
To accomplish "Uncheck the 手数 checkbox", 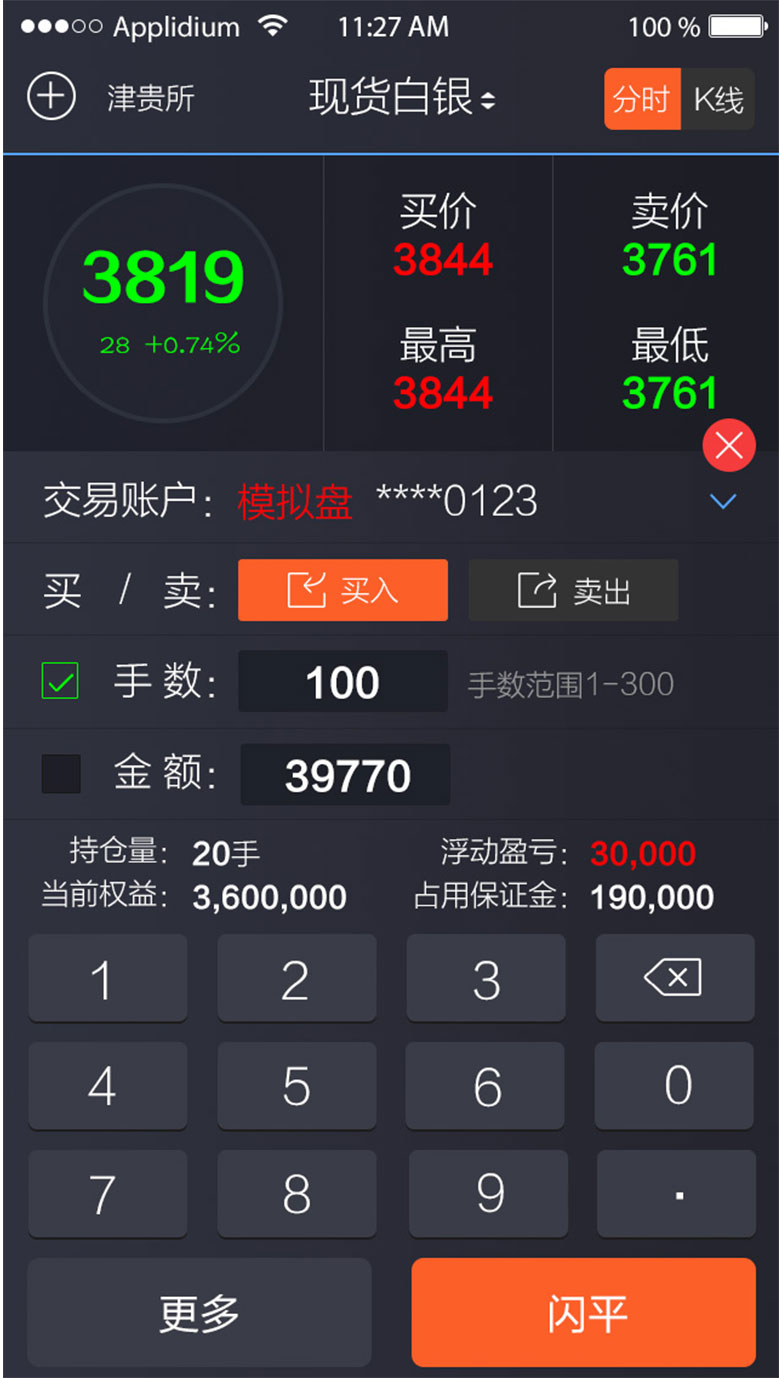I will point(59,681).
